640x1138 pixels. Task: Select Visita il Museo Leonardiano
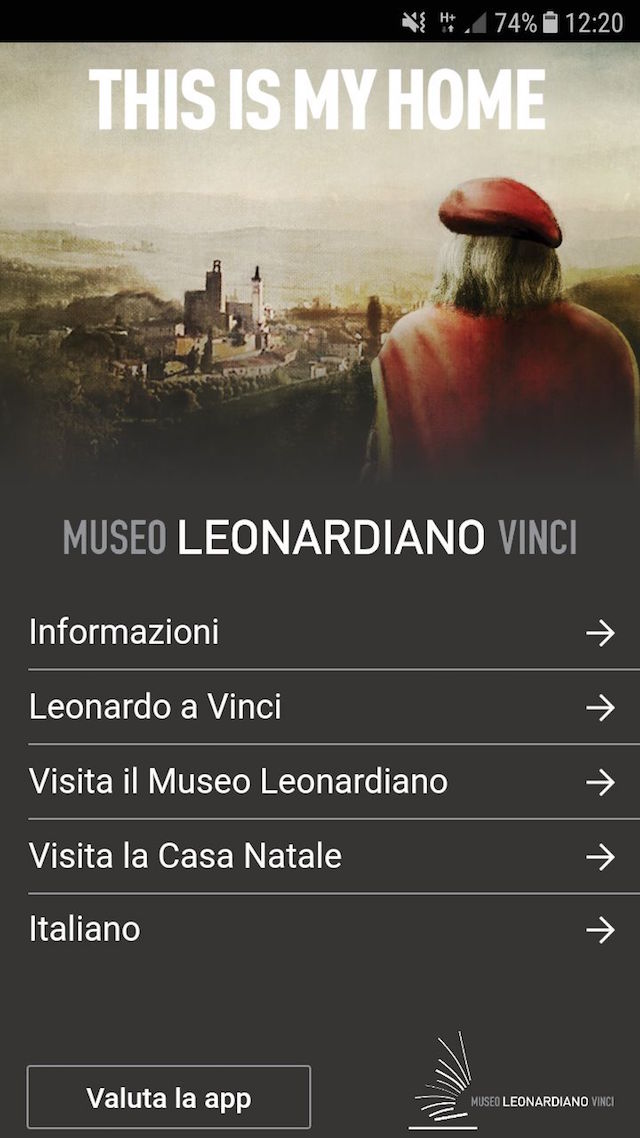tap(320, 781)
